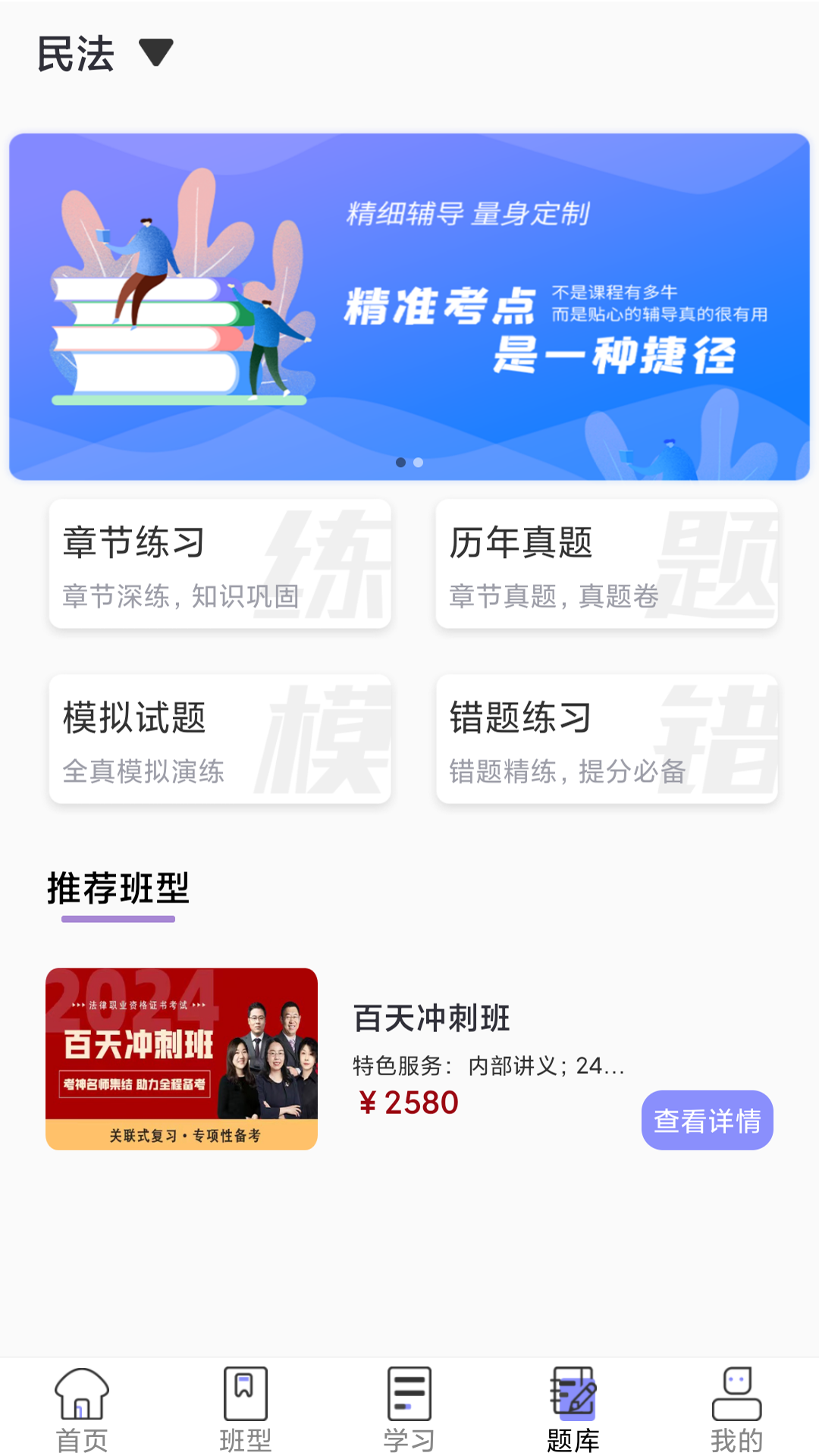Open the 民法 subject dropdown

[x=106, y=53]
